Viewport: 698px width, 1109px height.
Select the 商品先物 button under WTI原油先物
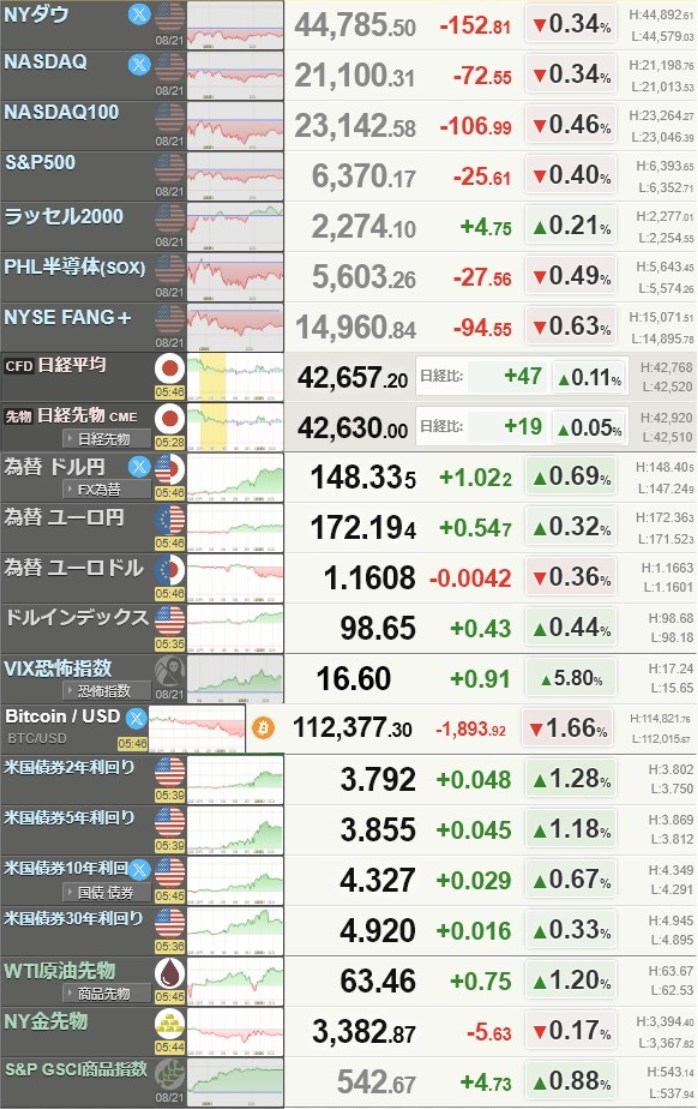pyautogui.click(x=106, y=993)
